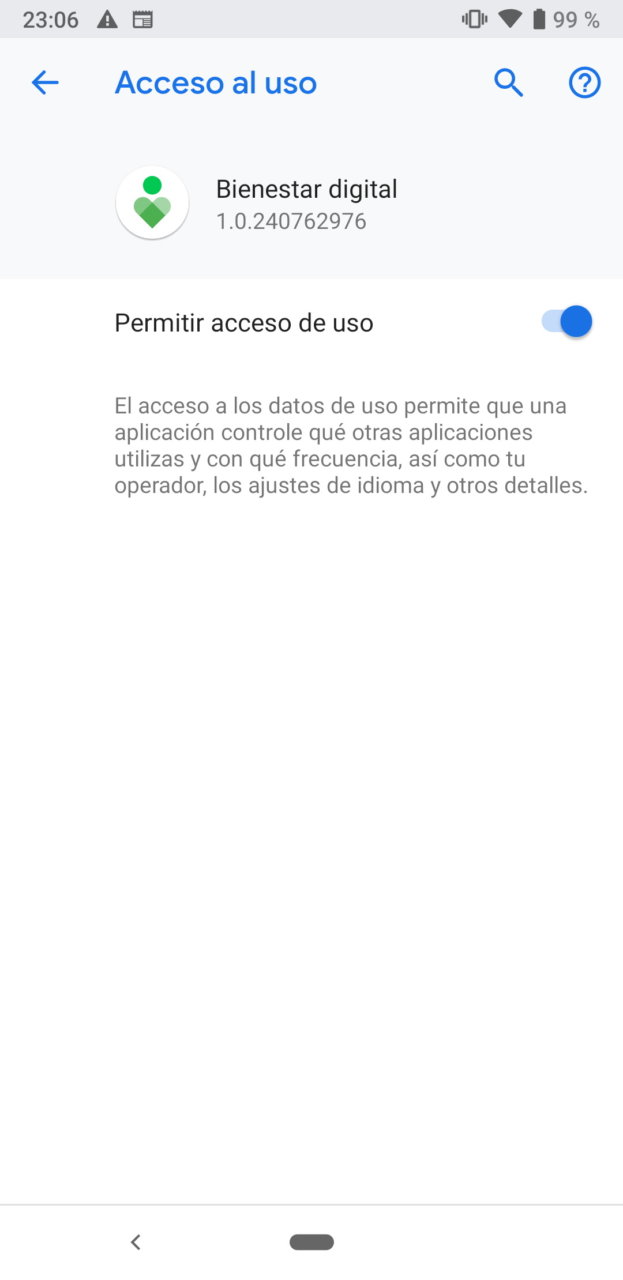Tap the home pill in navigation bar
The height and width of the screenshot is (1280, 623).
coord(311,1242)
